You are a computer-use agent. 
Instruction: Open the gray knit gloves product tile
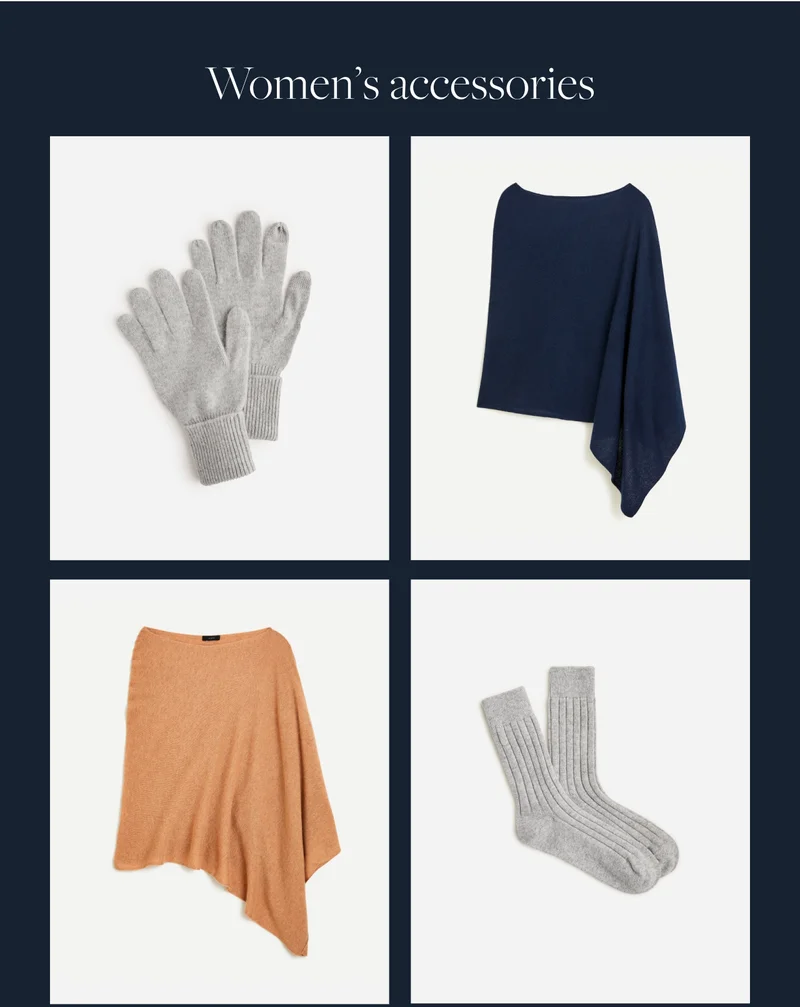219,348
